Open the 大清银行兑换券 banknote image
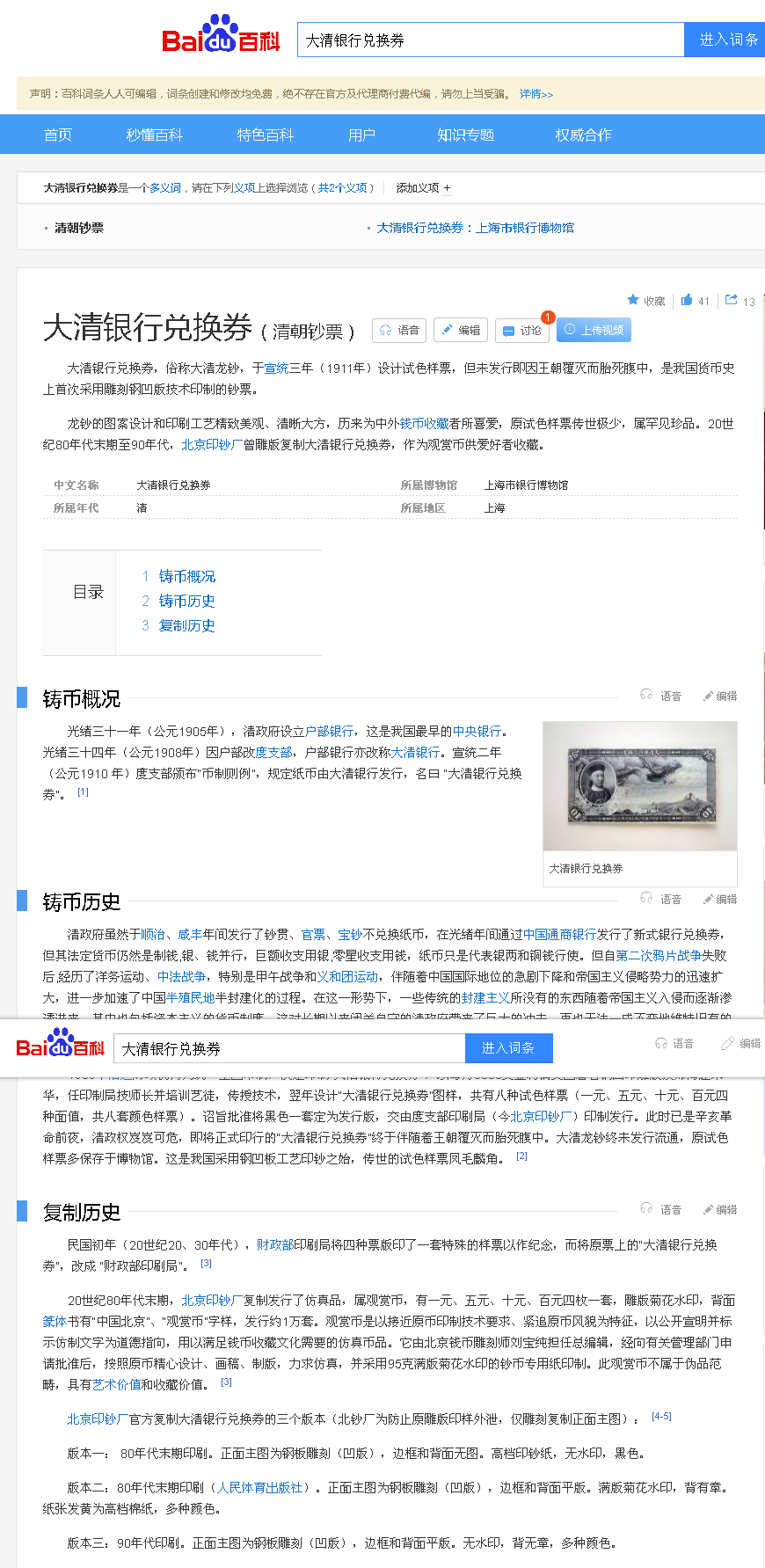Screen dimensions: 765x1568 640,786
